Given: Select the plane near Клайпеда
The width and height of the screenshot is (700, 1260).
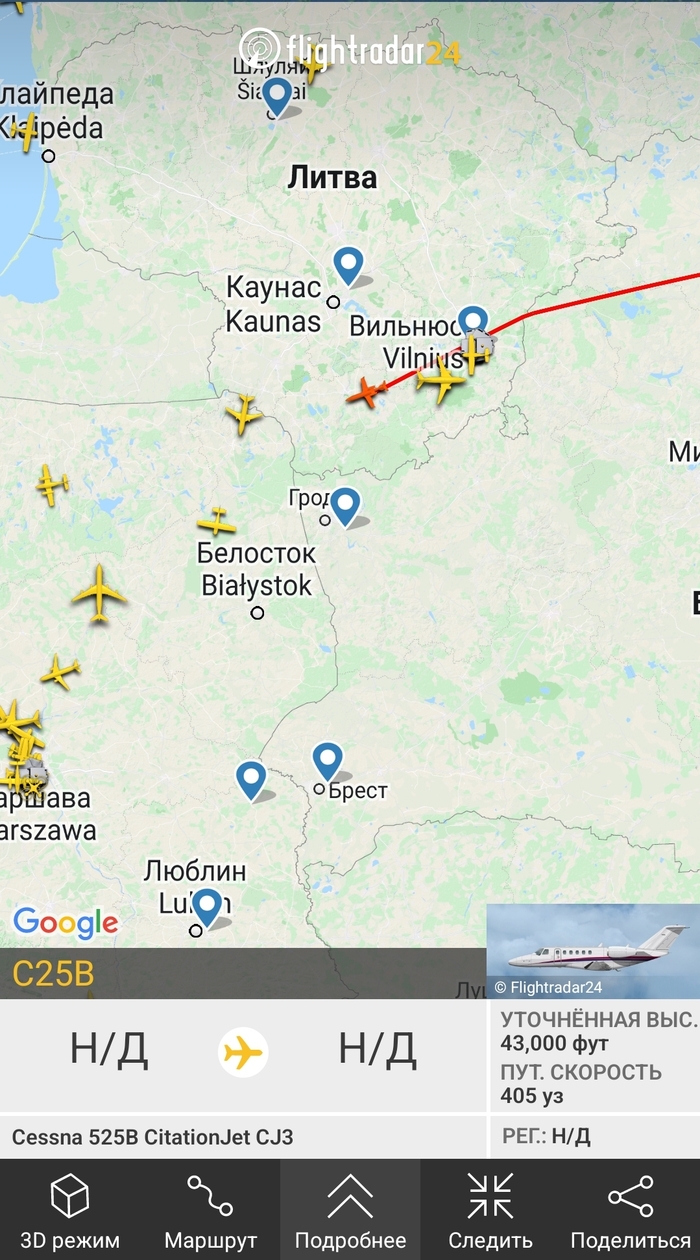Looking at the screenshot, I should 26,131.
